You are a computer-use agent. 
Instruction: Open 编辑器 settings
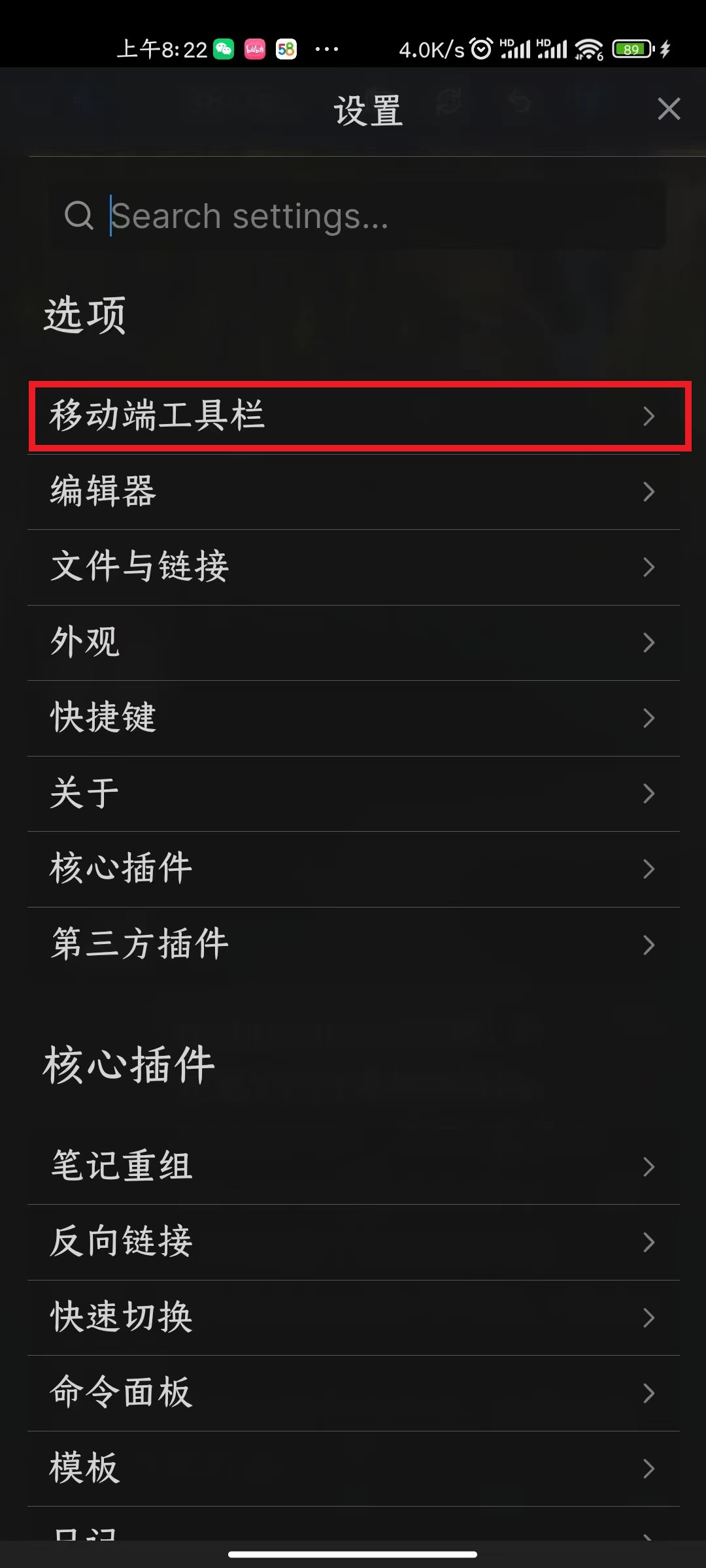[x=354, y=492]
